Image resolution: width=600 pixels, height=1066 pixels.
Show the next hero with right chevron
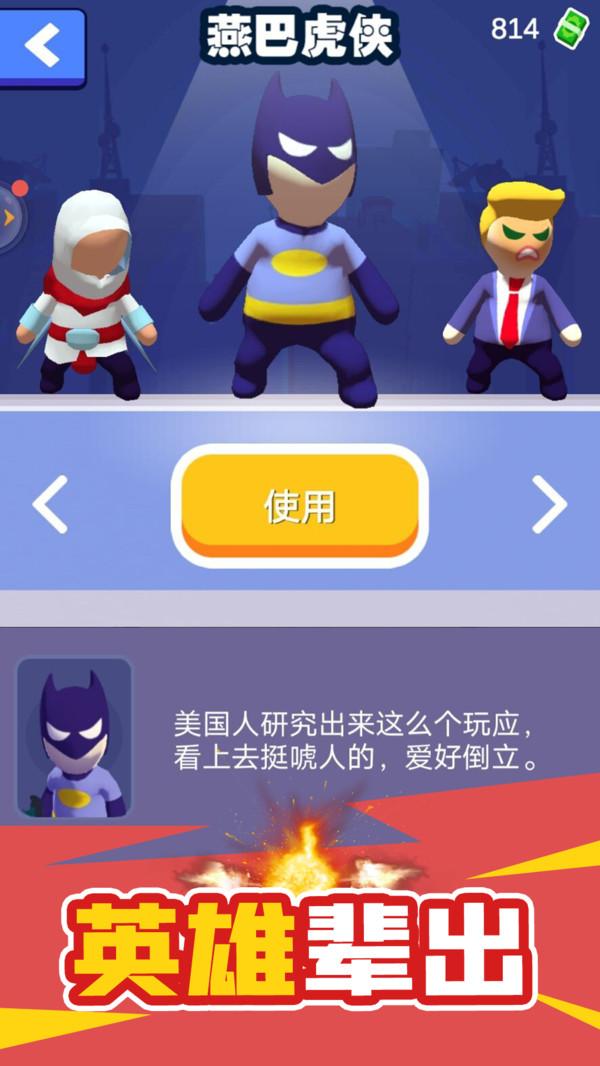click(x=548, y=505)
